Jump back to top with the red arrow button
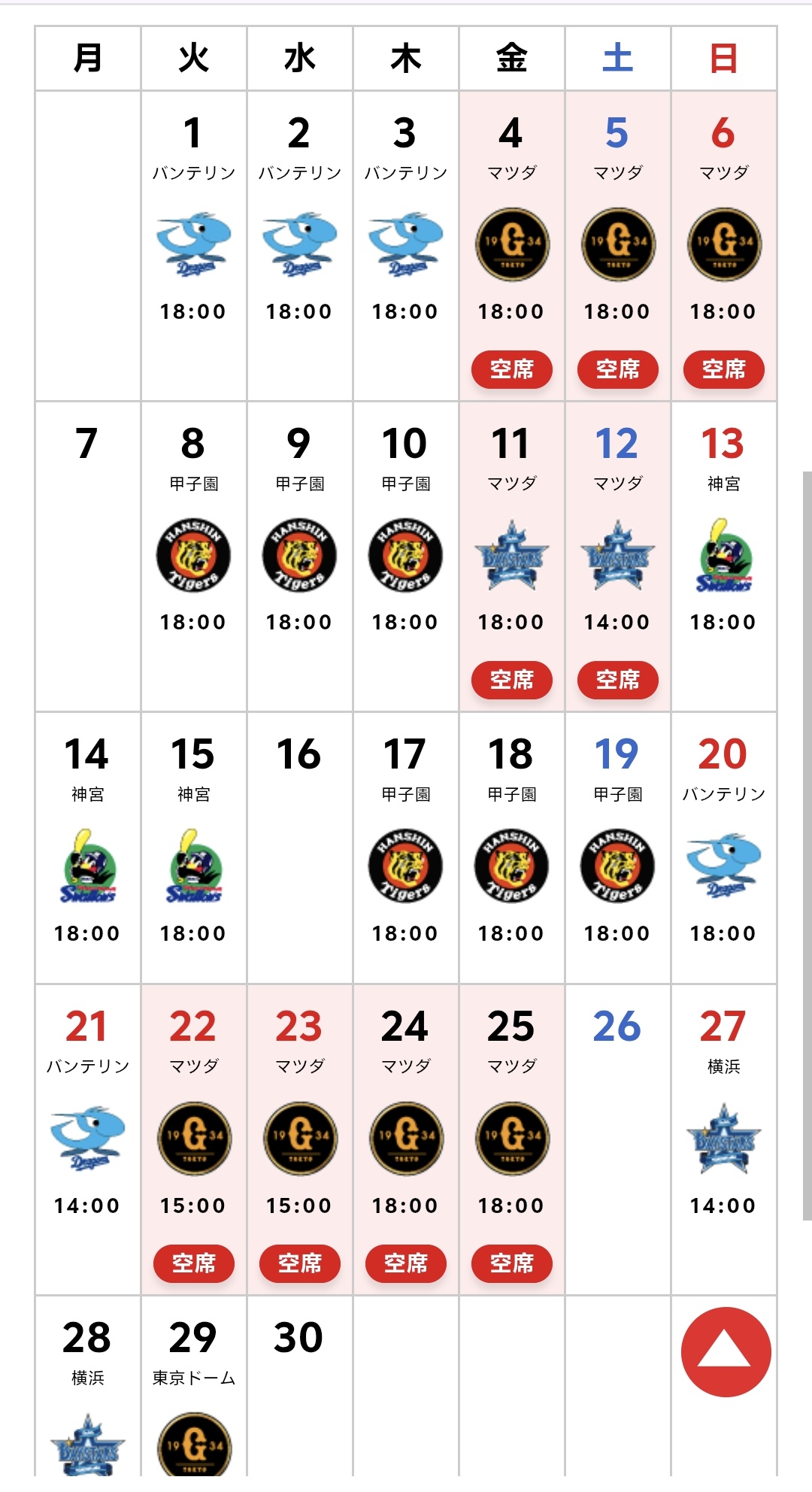The image size is (812, 1492). 726,1352
